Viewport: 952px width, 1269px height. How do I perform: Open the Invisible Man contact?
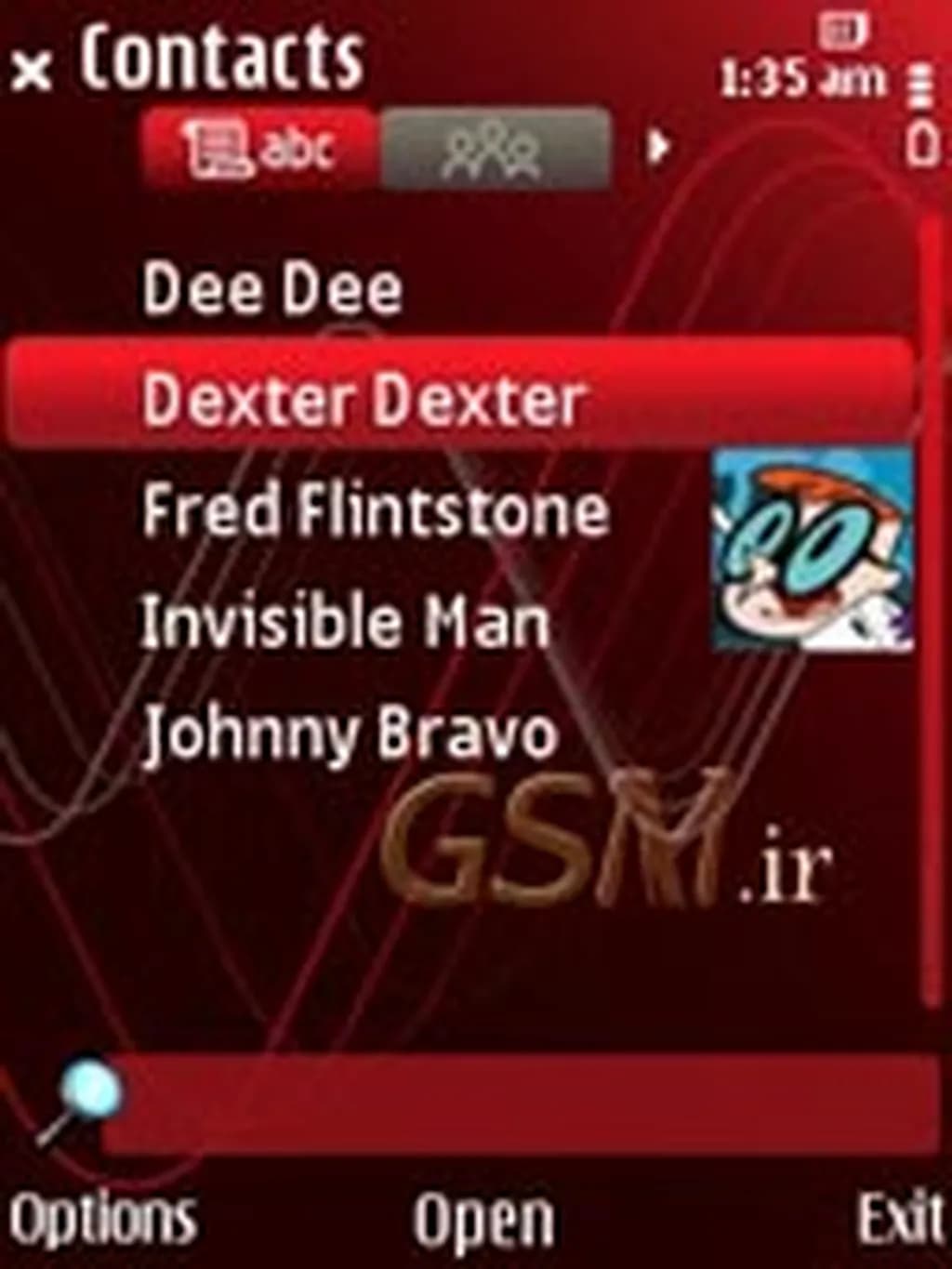[344, 622]
